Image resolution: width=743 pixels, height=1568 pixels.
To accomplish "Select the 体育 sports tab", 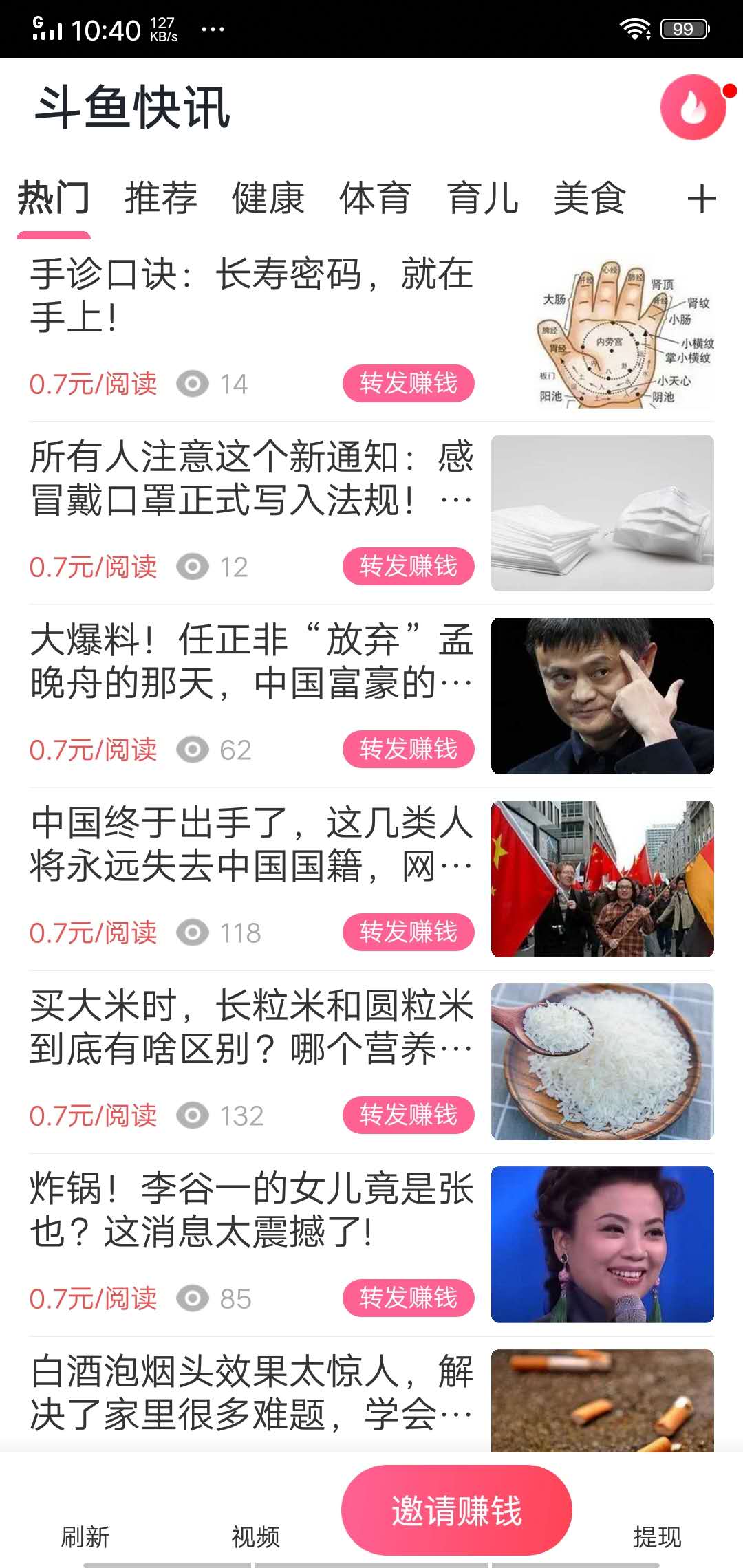I will 375,198.
